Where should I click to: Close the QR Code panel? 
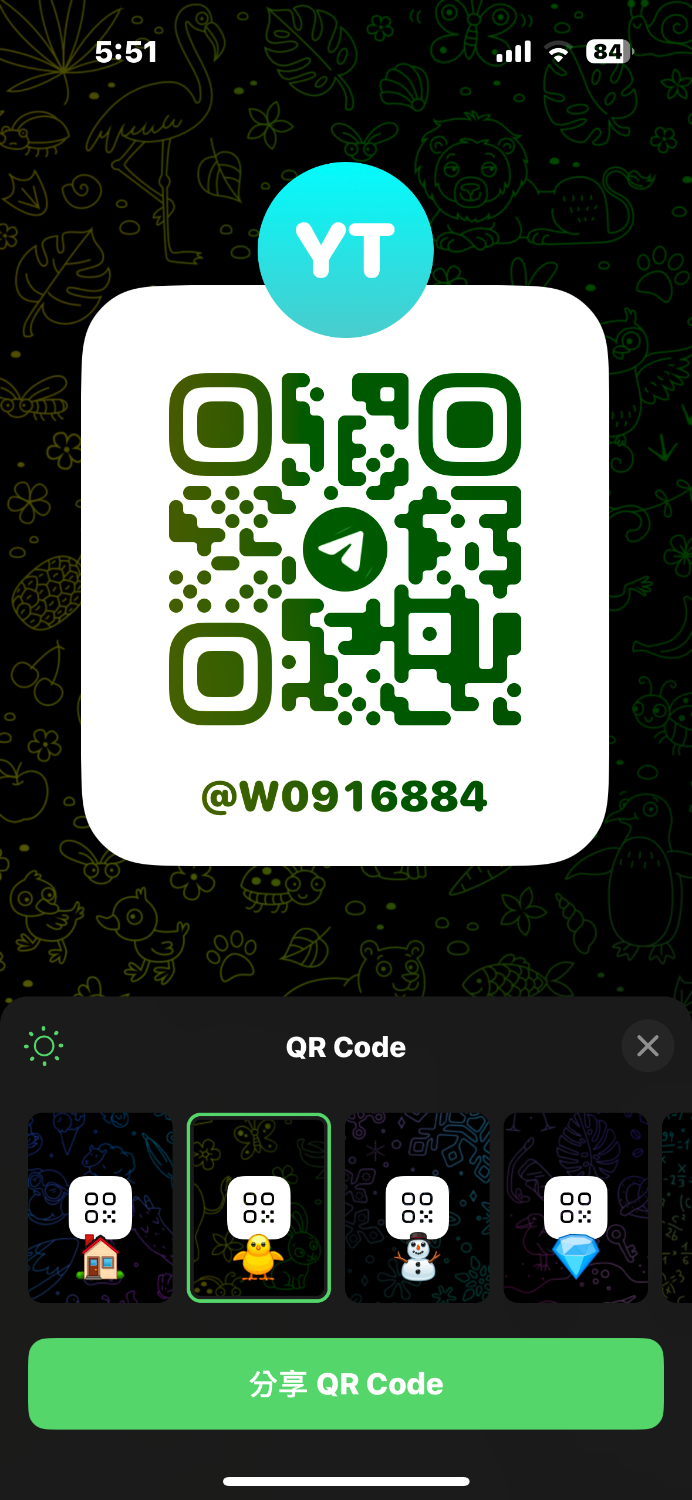(x=647, y=1046)
